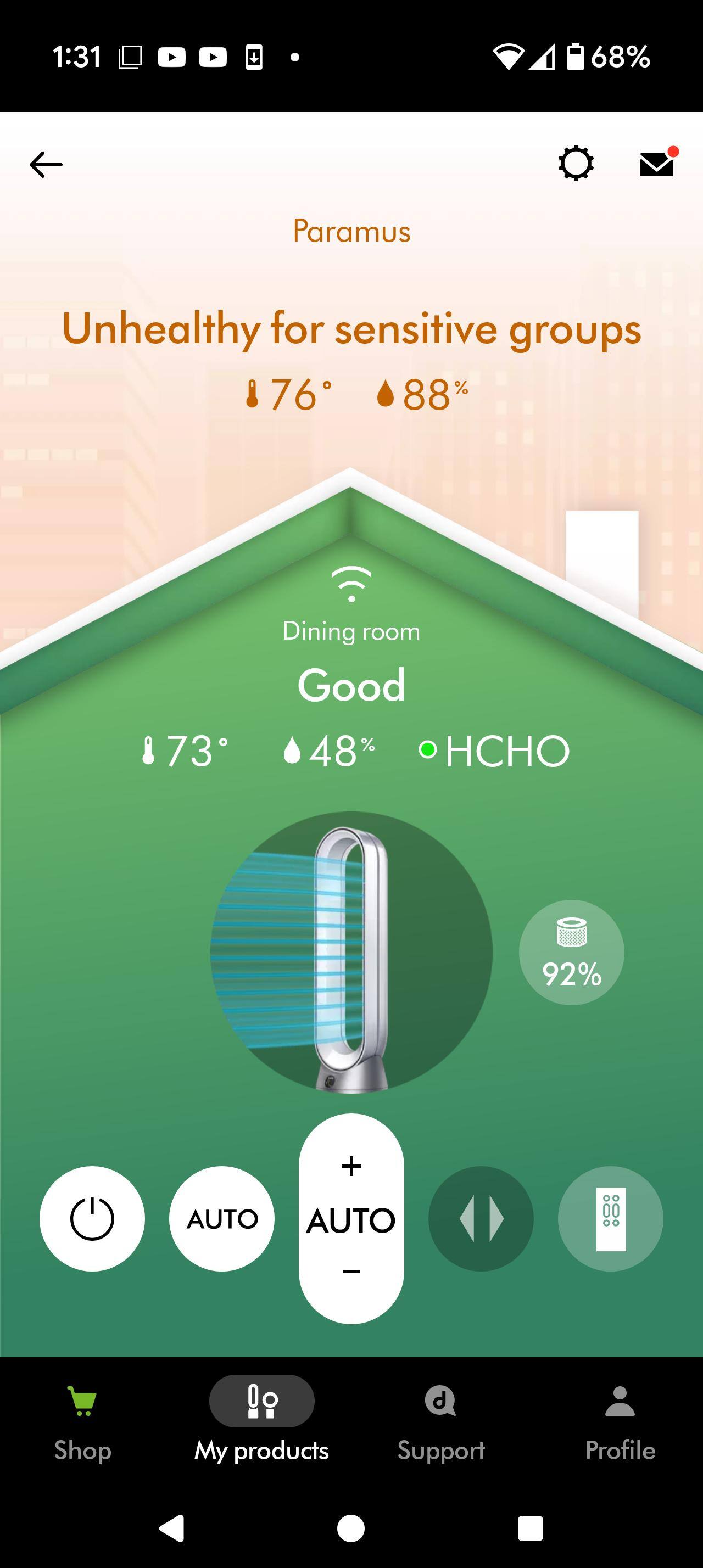
Task: Toggle the oscillation control
Action: (x=481, y=1219)
